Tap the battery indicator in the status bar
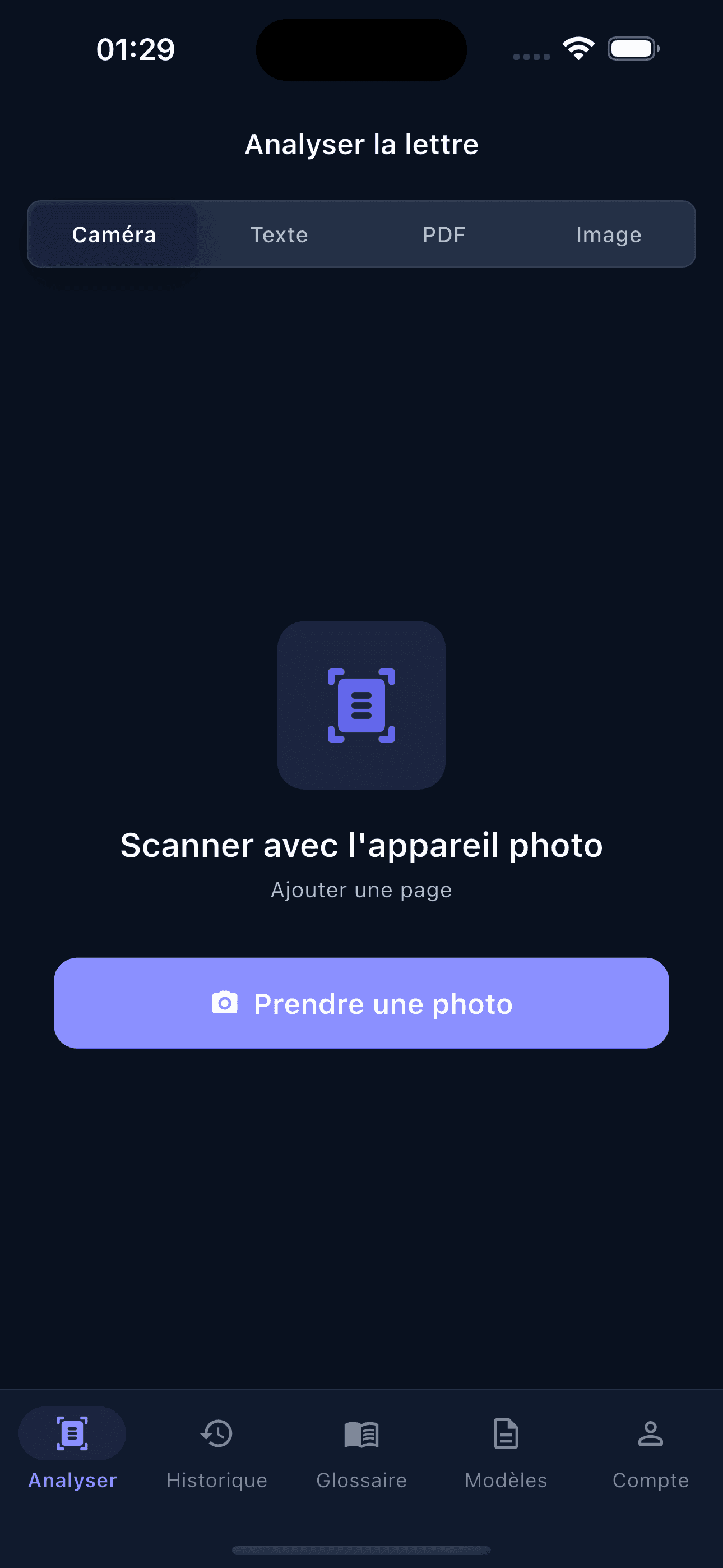Screen dimensions: 723x1568 click(632, 49)
